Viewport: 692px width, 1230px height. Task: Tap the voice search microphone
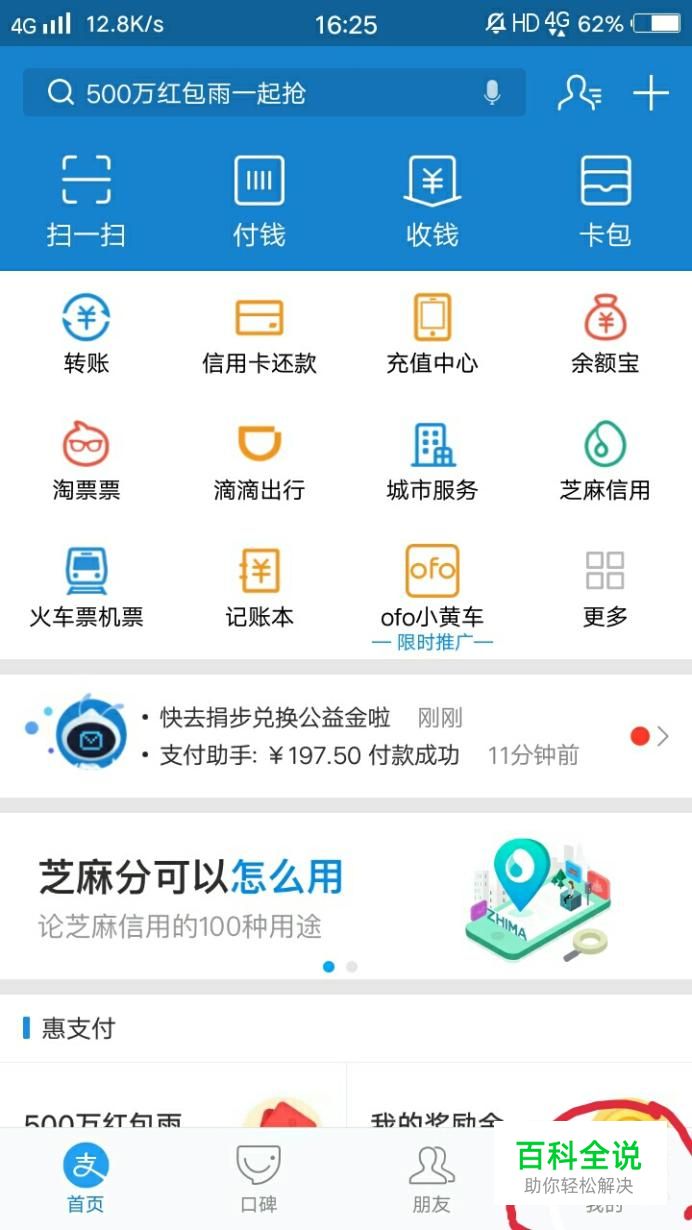coord(491,93)
